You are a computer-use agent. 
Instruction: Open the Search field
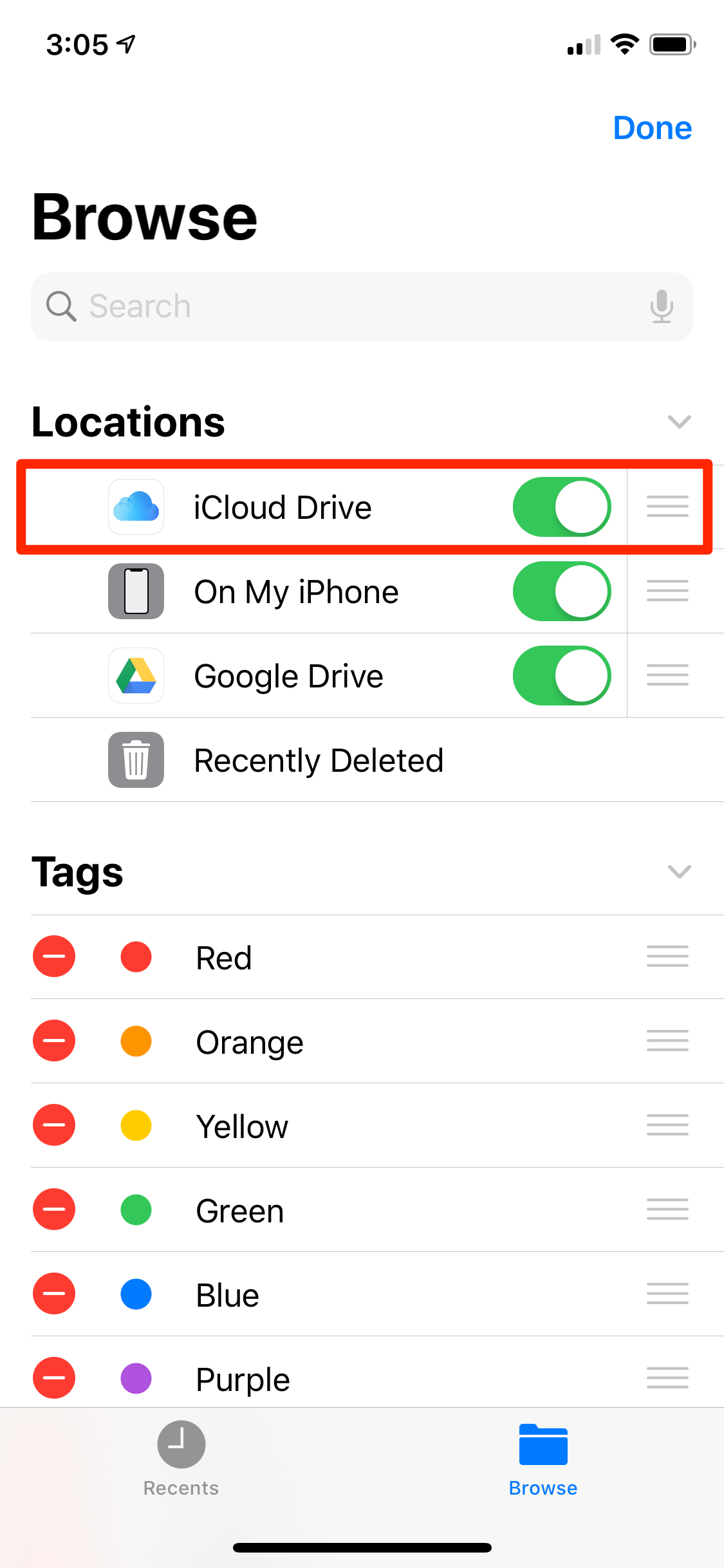point(348,306)
